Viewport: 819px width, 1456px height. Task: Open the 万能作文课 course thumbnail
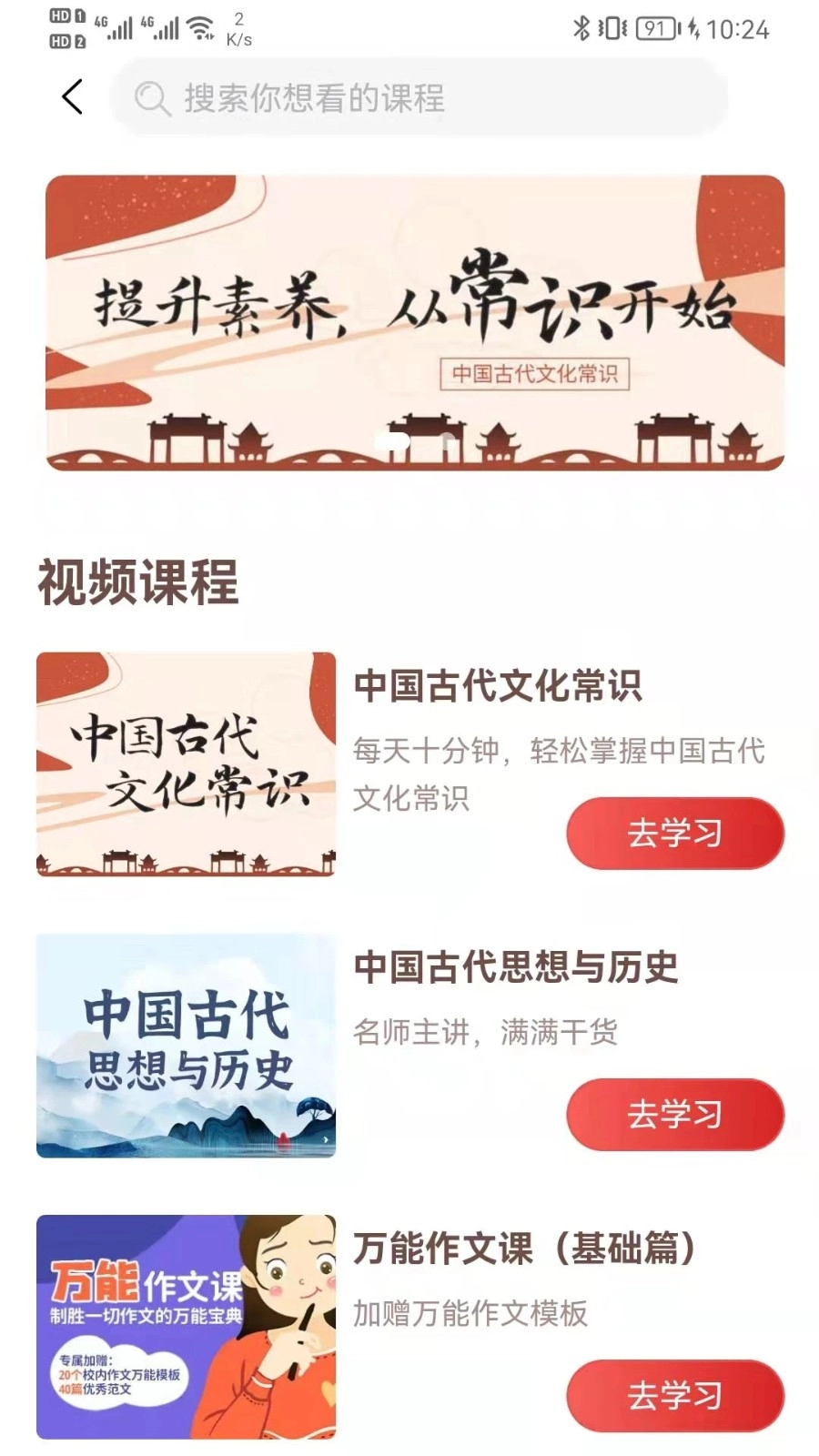click(x=186, y=1327)
